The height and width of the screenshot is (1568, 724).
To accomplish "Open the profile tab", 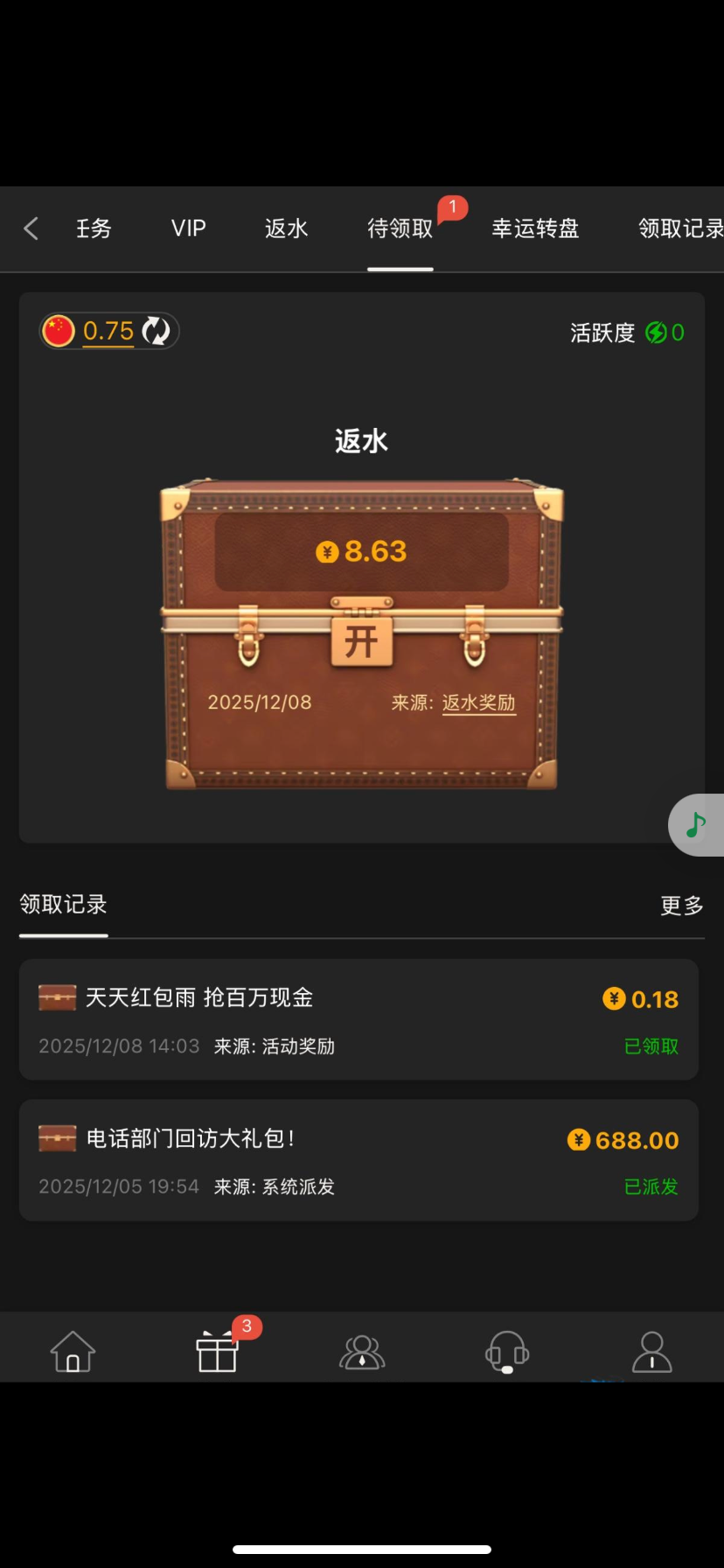I will [651, 1351].
